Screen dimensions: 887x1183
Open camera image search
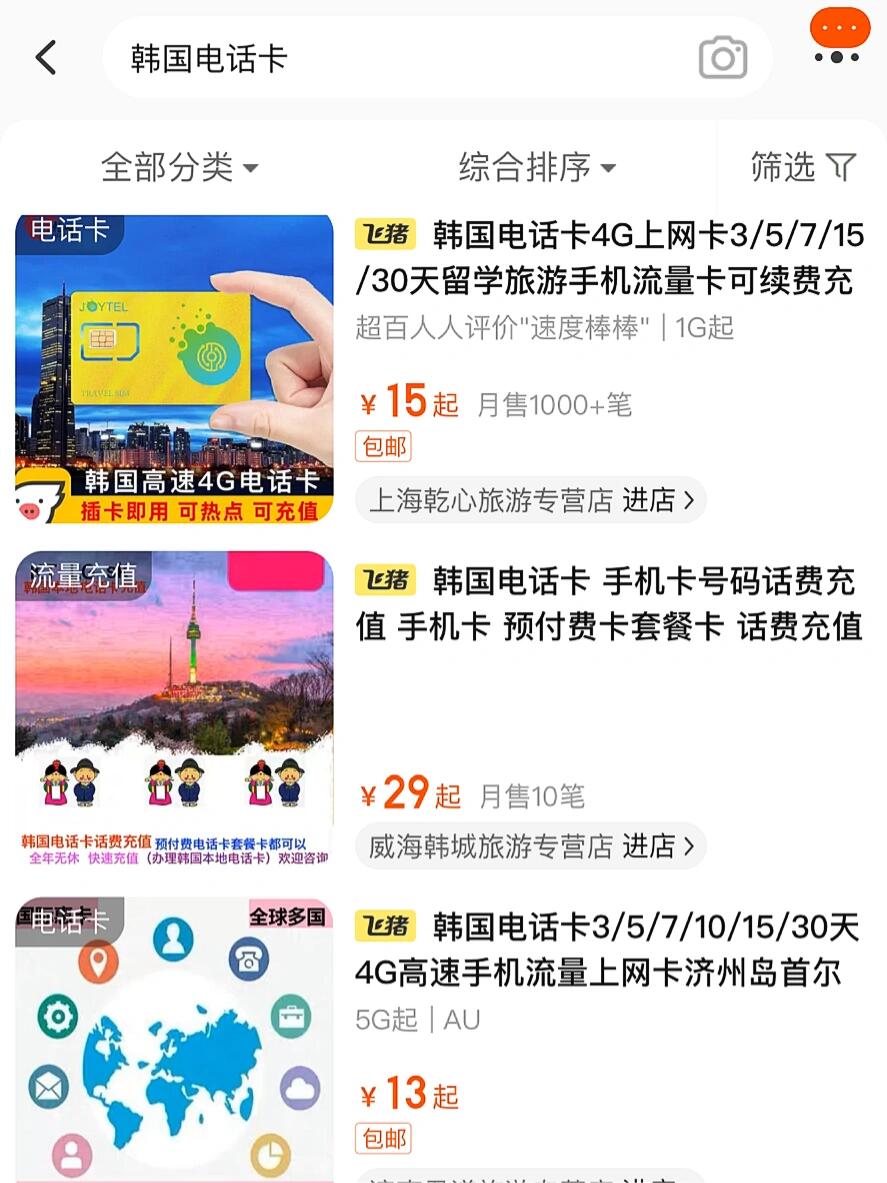pyautogui.click(x=722, y=58)
